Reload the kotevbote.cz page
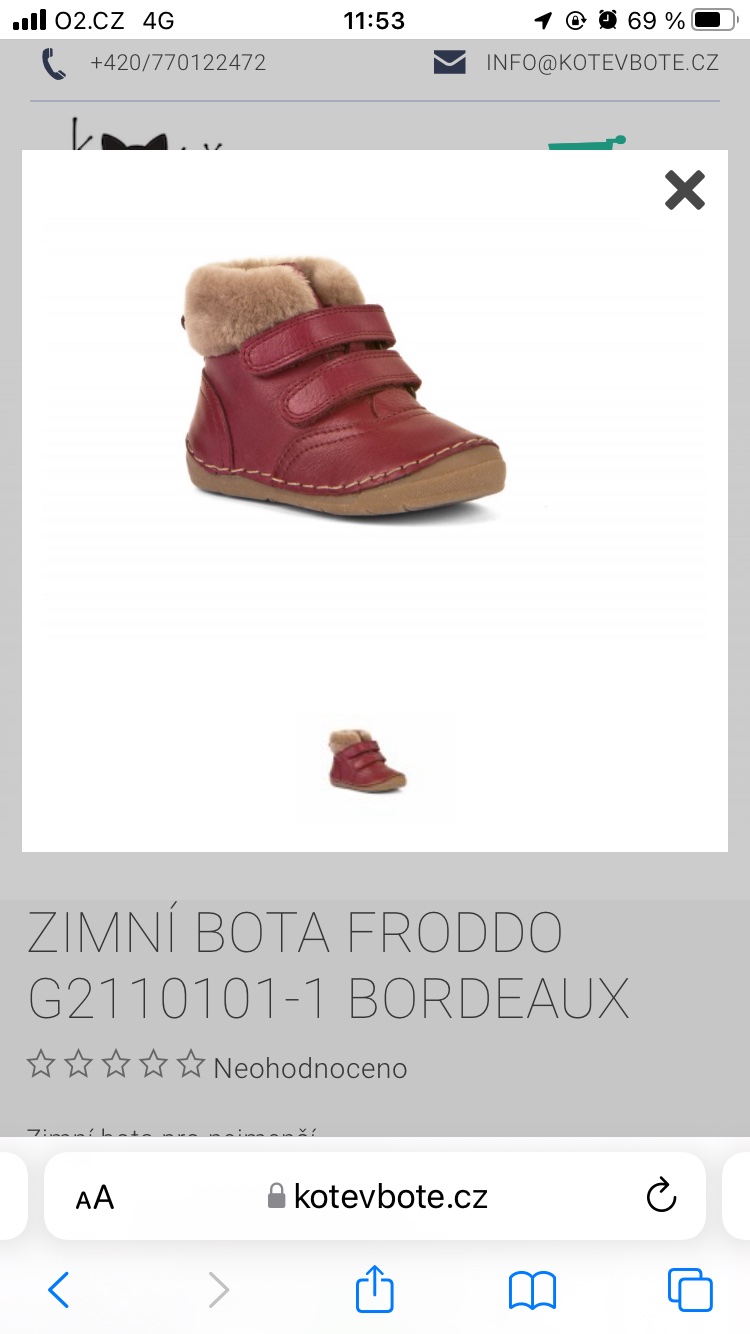This screenshot has height=1334, width=750. pos(661,1196)
